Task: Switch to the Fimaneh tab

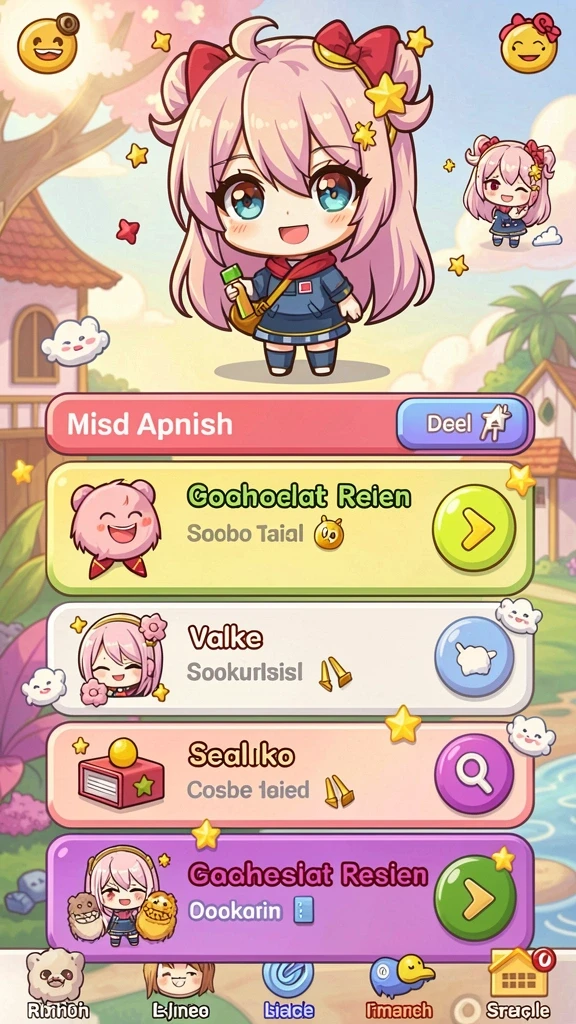Action: point(400,986)
